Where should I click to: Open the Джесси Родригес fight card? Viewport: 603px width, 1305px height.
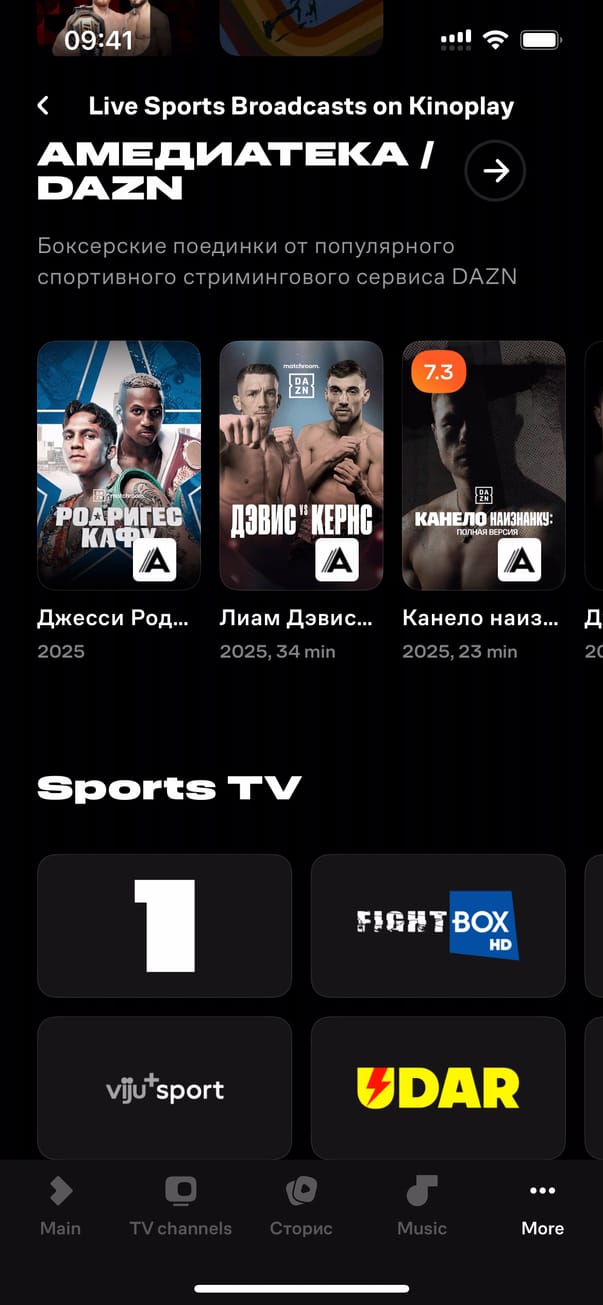click(x=119, y=466)
